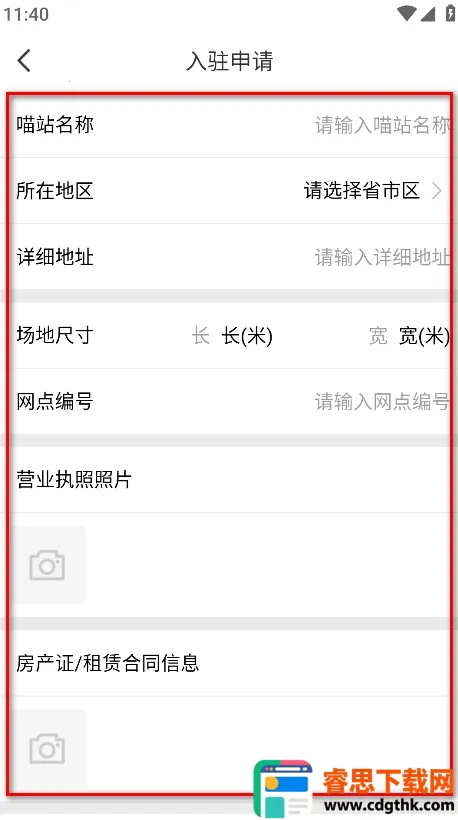Open the 所在地区 province-city picker
Screen dimensions: 458x820
click(229, 191)
